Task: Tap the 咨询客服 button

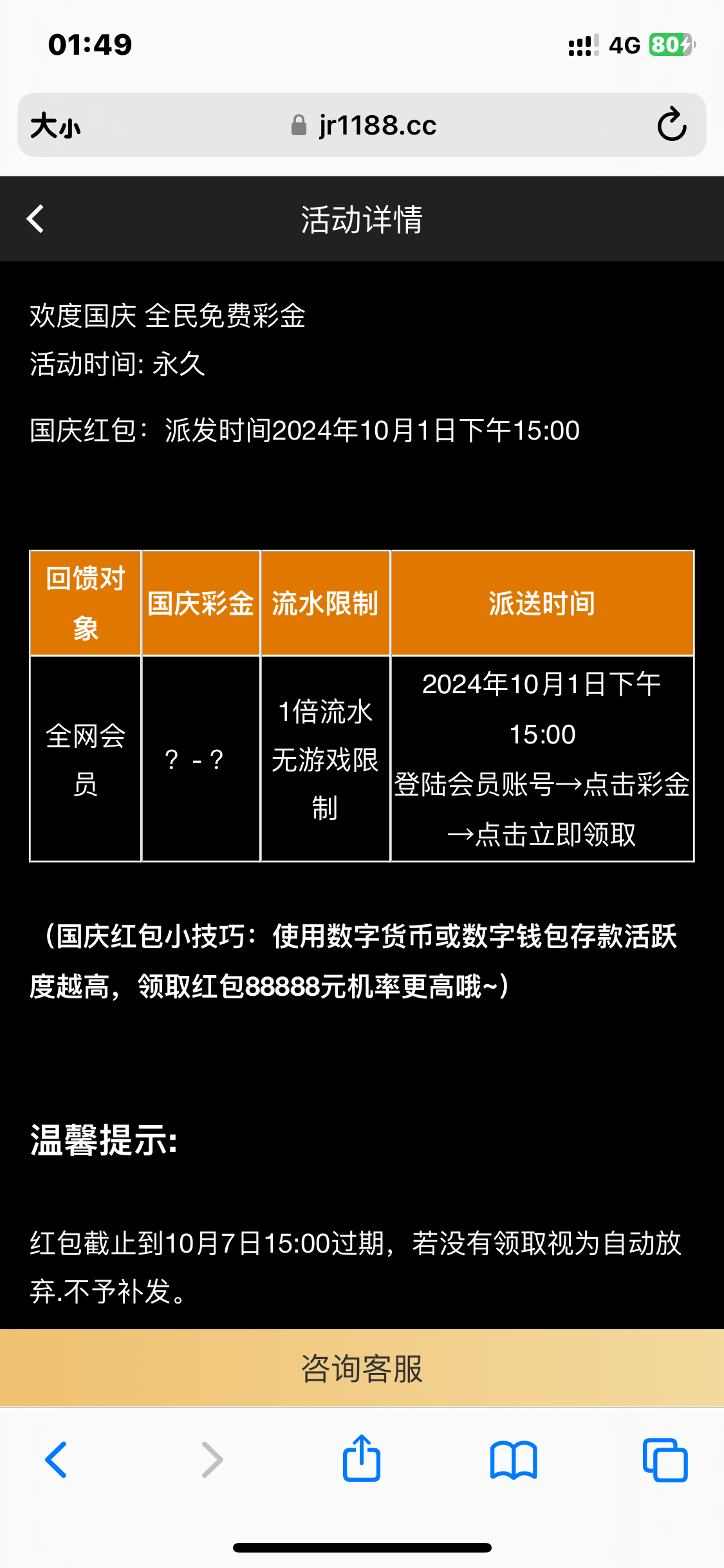Action: coord(362,1368)
